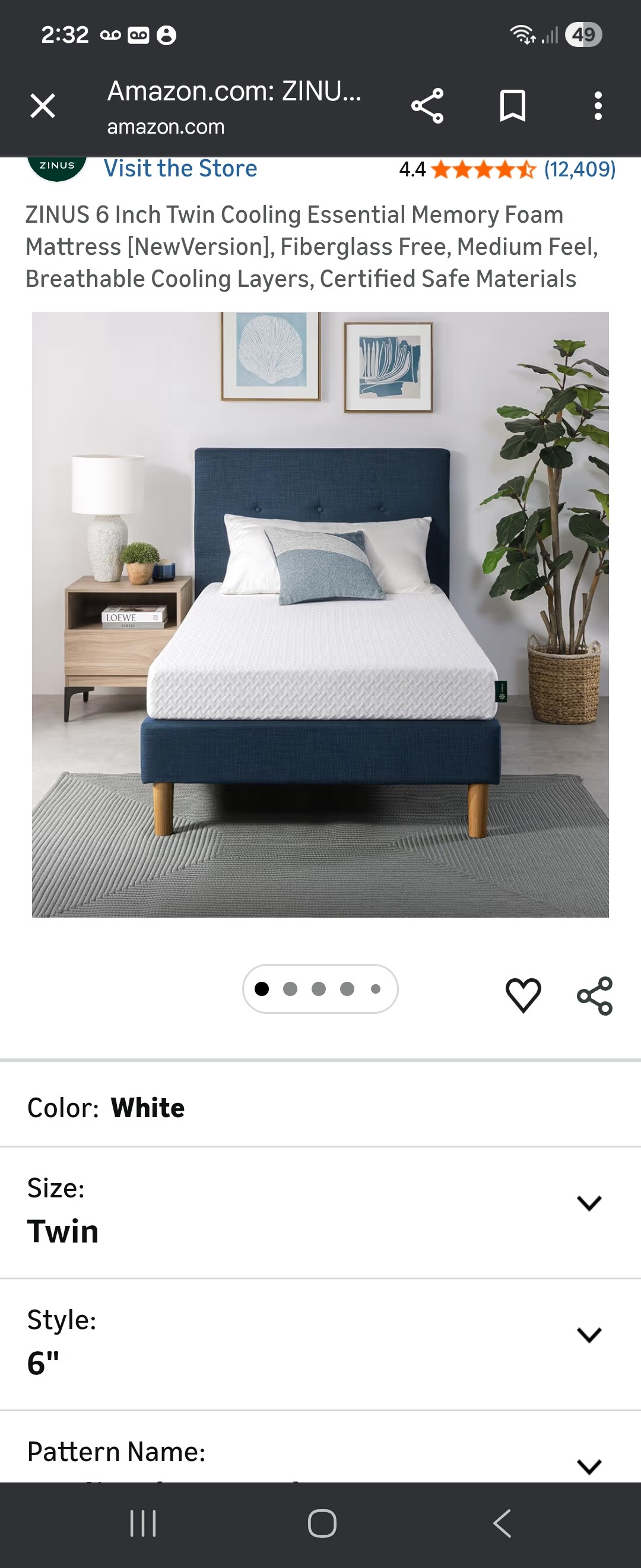641x1568 pixels.
Task: Share this page from the toolbar
Action: point(427,106)
